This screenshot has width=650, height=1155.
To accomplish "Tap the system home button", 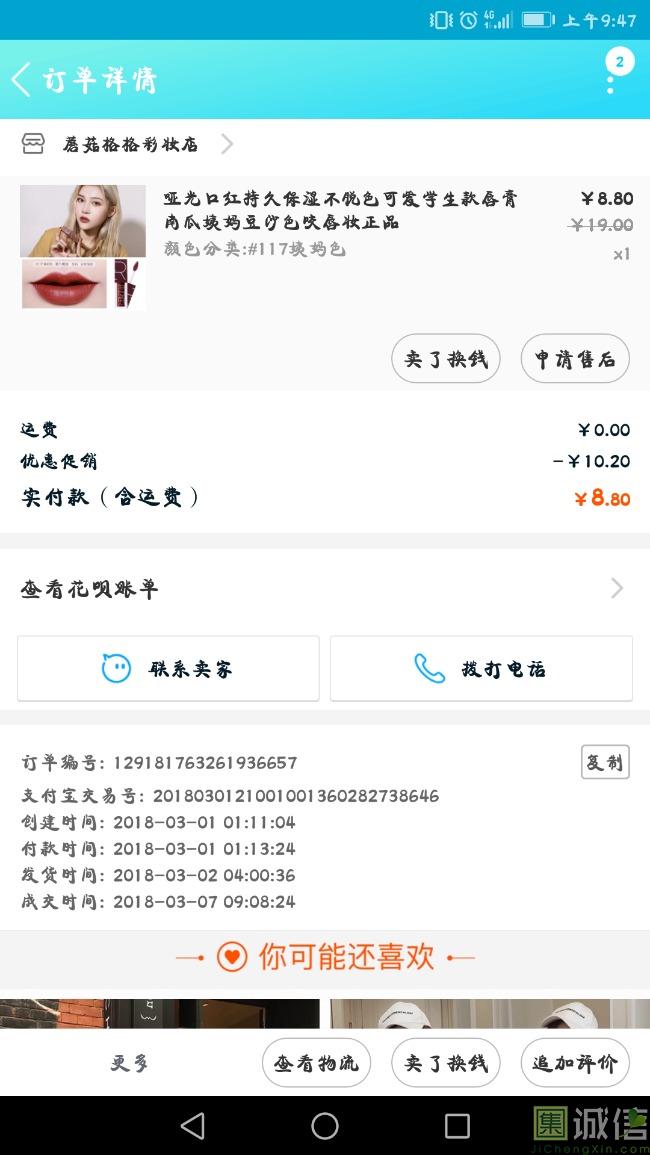I will [x=325, y=1126].
